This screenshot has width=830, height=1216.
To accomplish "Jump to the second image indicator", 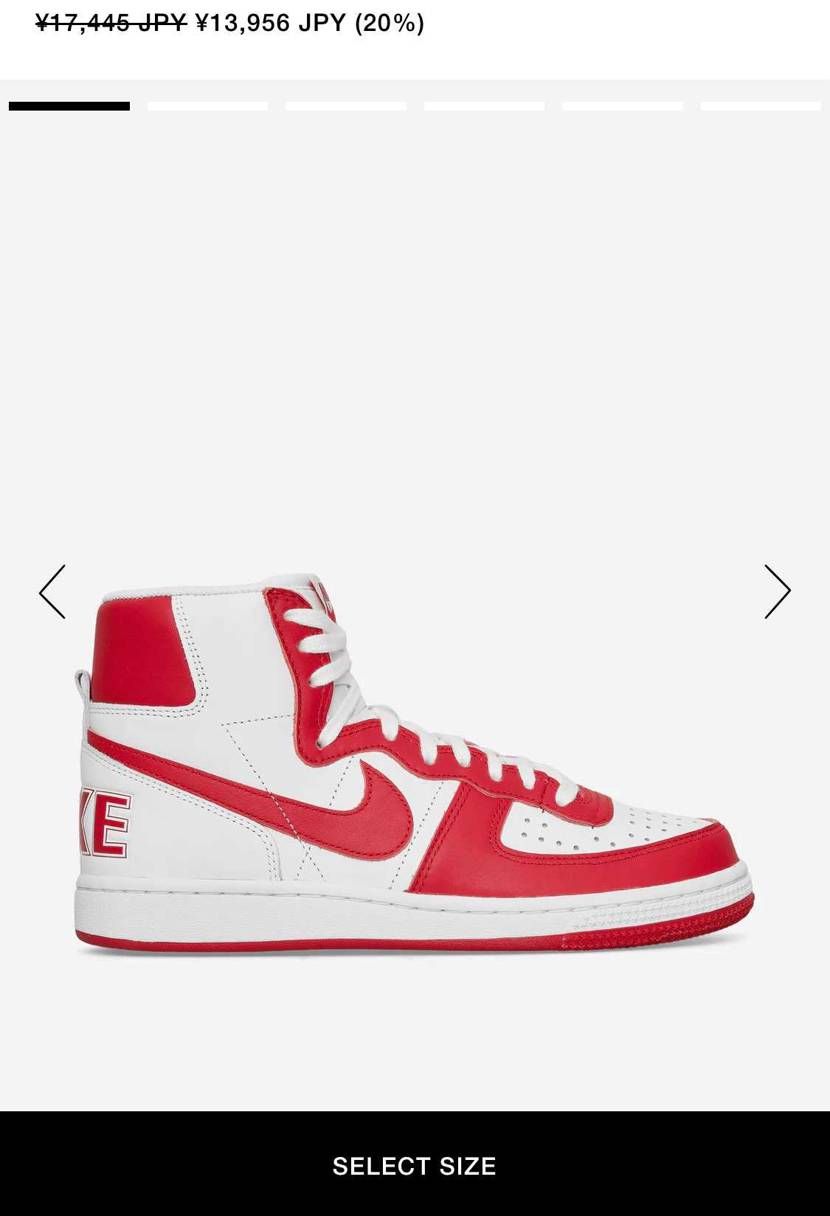I will coord(208,106).
